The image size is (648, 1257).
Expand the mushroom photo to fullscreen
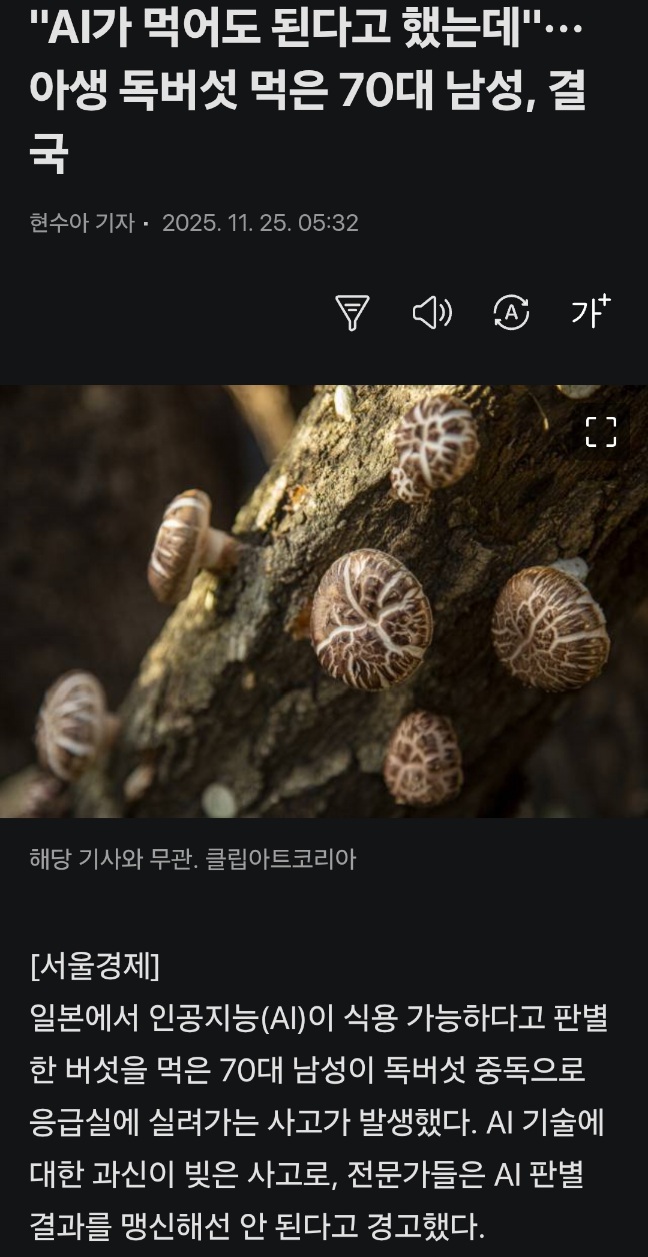[600, 432]
